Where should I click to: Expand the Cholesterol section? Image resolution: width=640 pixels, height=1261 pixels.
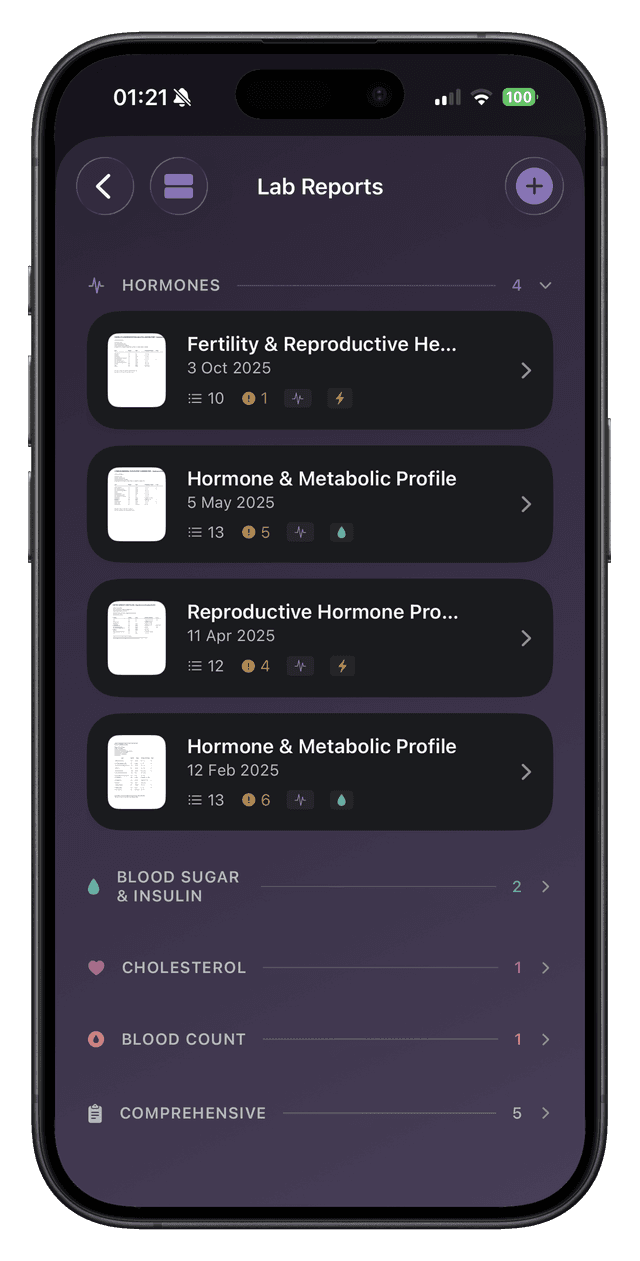click(x=545, y=968)
